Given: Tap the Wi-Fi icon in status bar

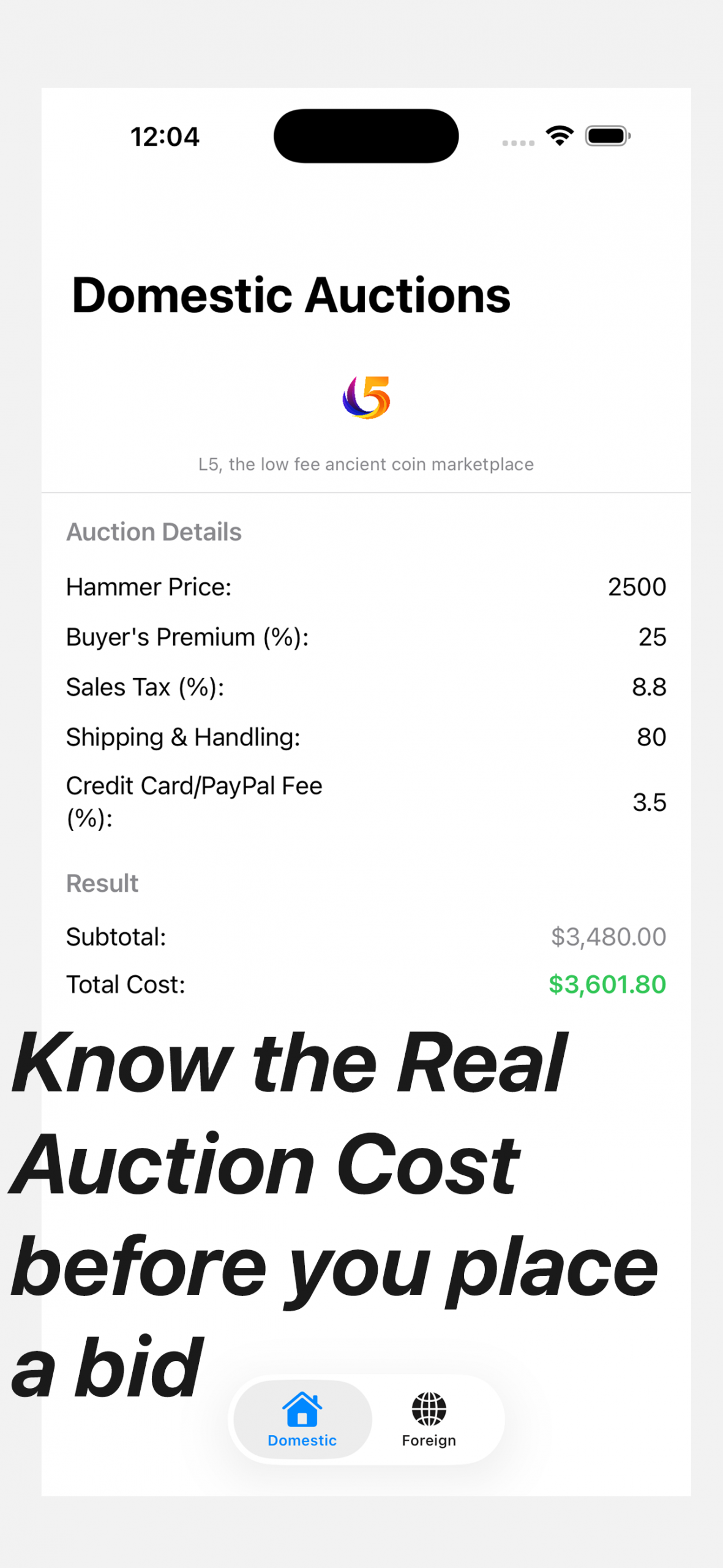Looking at the screenshot, I should [558, 135].
